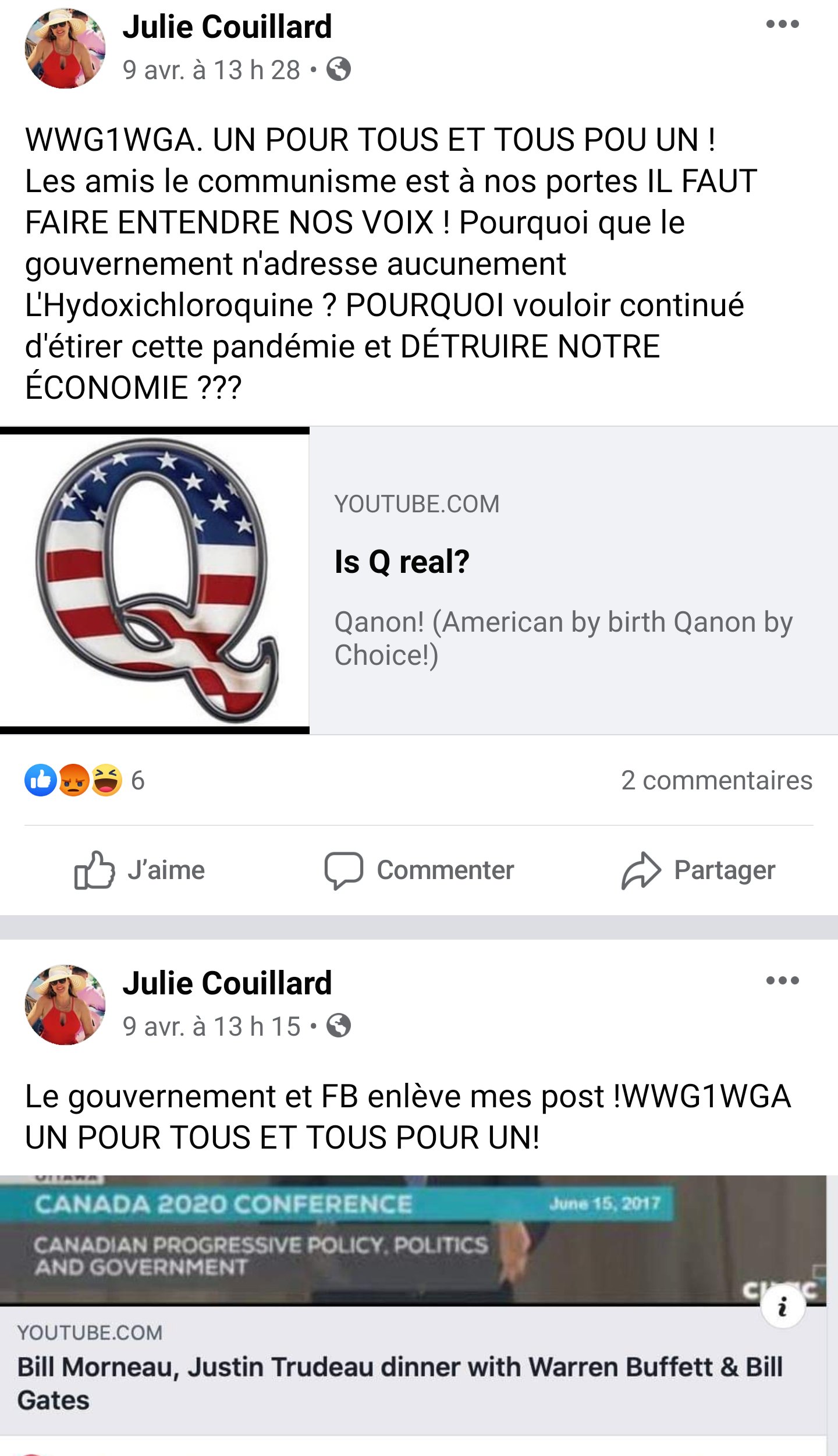Image resolution: width=838 pixels, height=1456 pixels.
Task: Open overflow menu on the 13 h 15 post
Action: coord(782,981)
